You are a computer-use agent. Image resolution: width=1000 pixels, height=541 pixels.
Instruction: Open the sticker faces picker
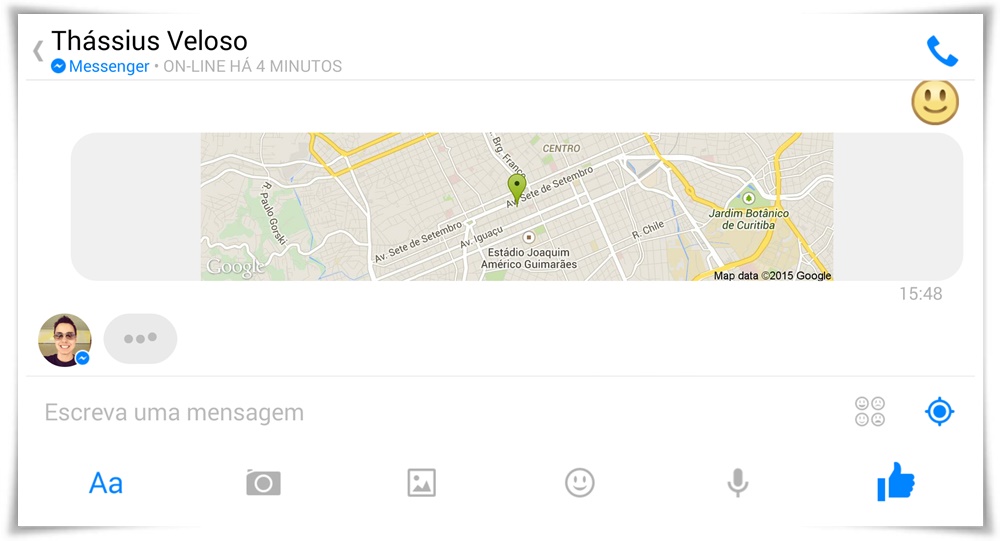(870, 412)
